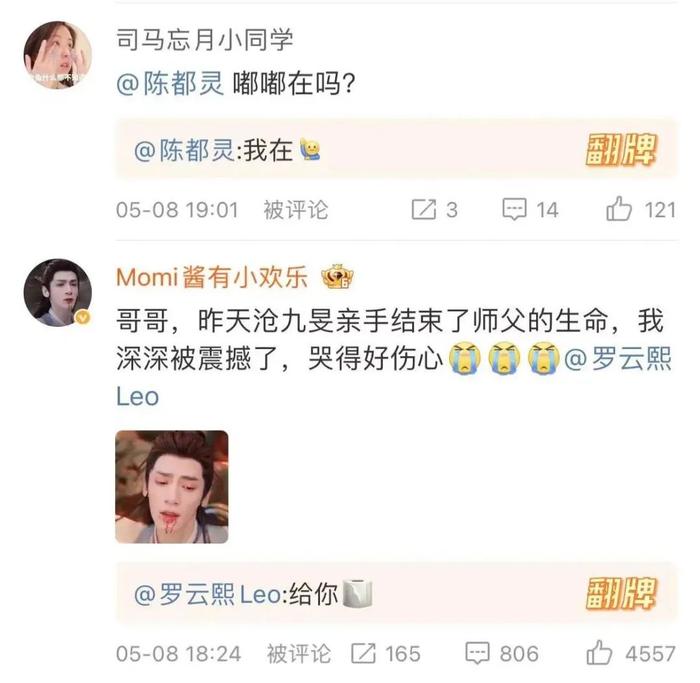The width and height of the screenshot is (700, 683).
Task: View the image attached to Momi's comment
Action: coord(171,487)
